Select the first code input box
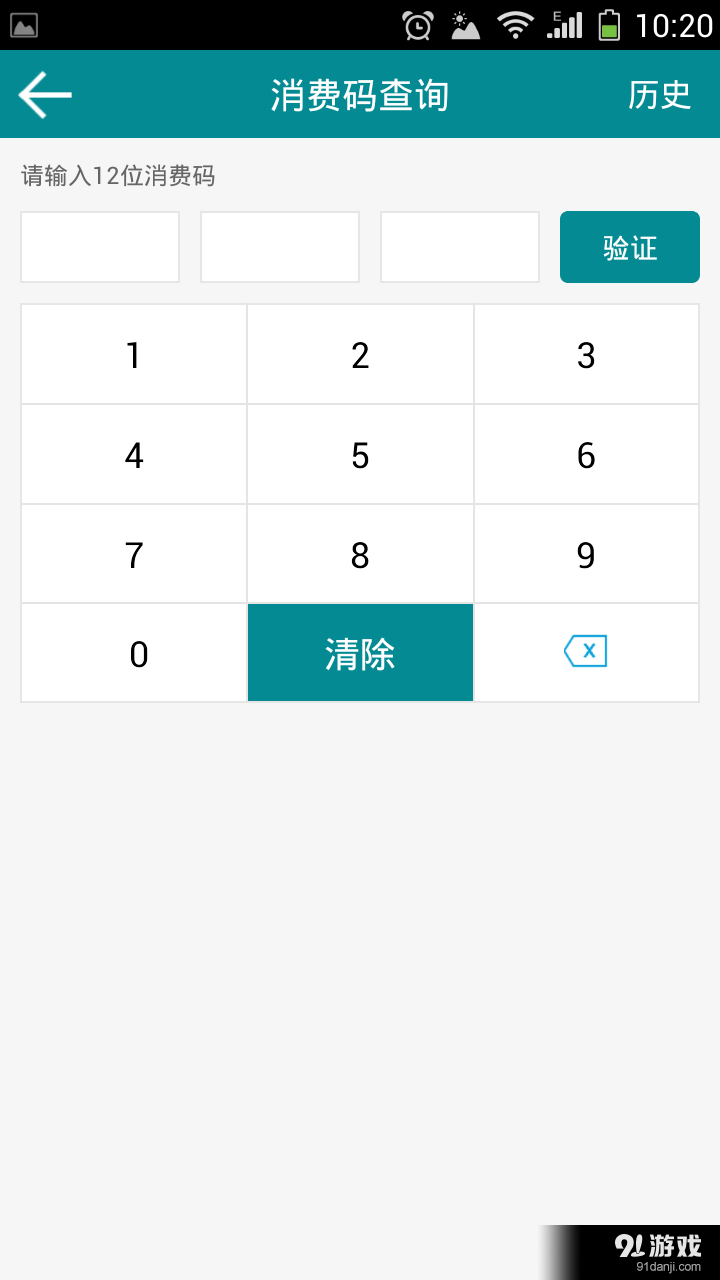This screenshot has height=1280, width=720. pyautogui.click(x=100, y=246)
